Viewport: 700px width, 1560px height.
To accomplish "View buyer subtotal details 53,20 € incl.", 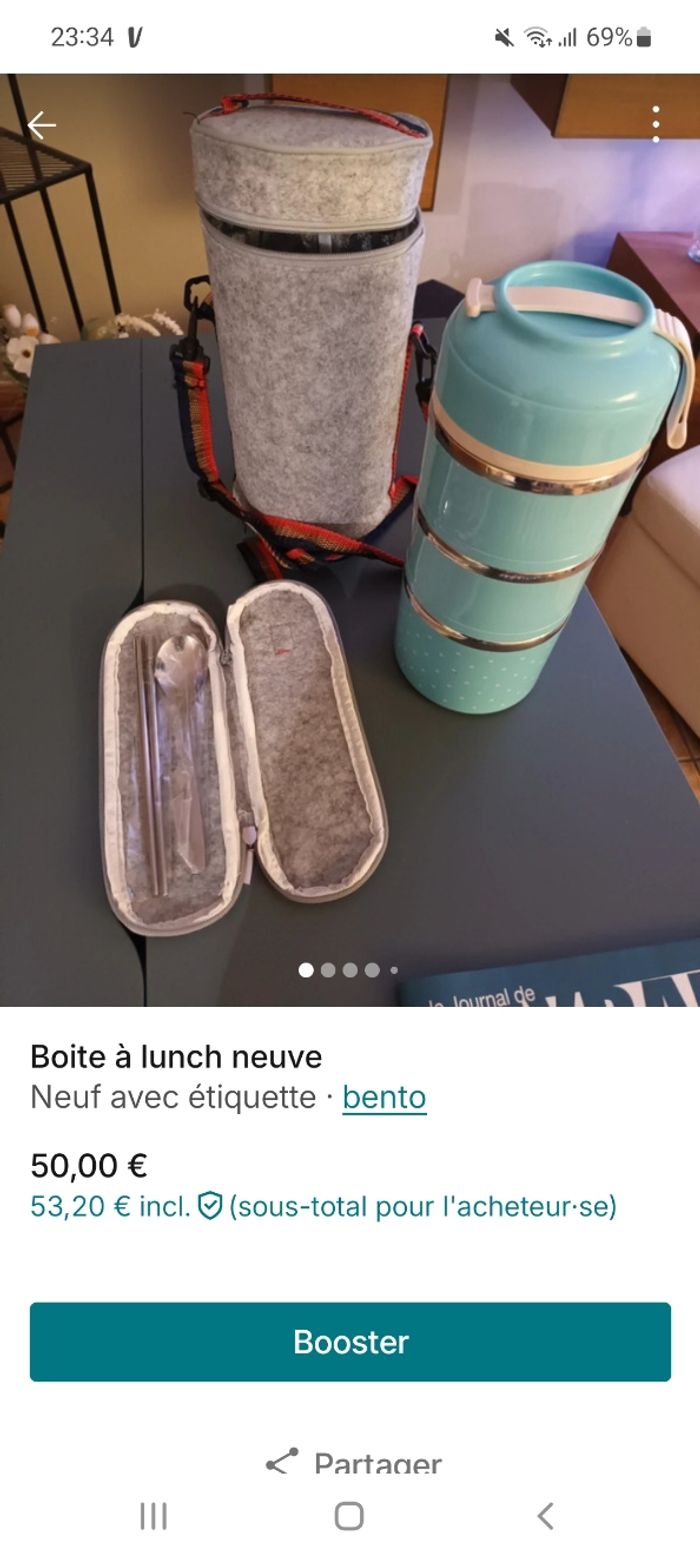I will pyautogui.click(x=323, y=1206).
